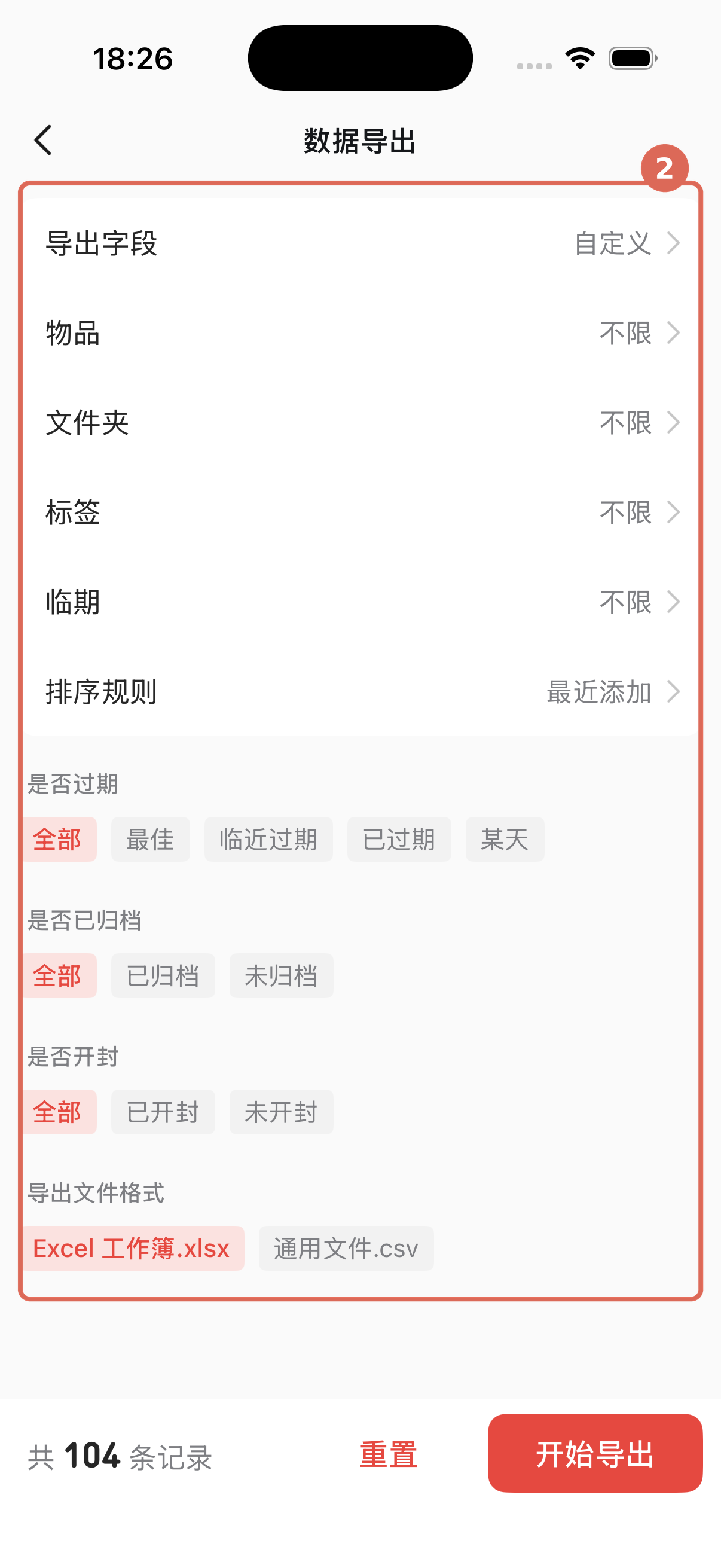Go back from the 数据导出 page
The height and width of the screenshot is (1568, 721).
(x=43, y=141)
